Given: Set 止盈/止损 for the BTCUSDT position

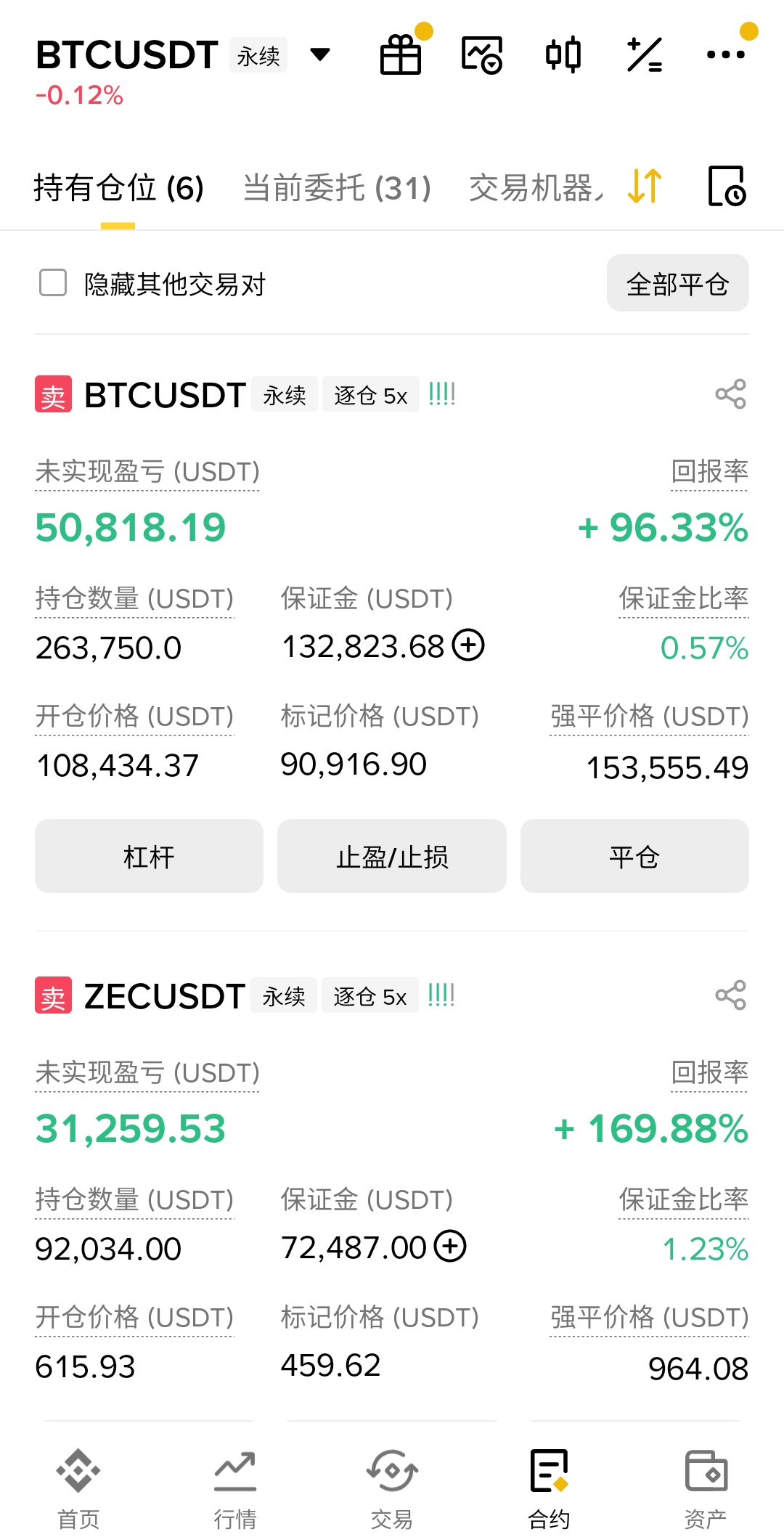Looking at the screenshot, I should [392, 857].
